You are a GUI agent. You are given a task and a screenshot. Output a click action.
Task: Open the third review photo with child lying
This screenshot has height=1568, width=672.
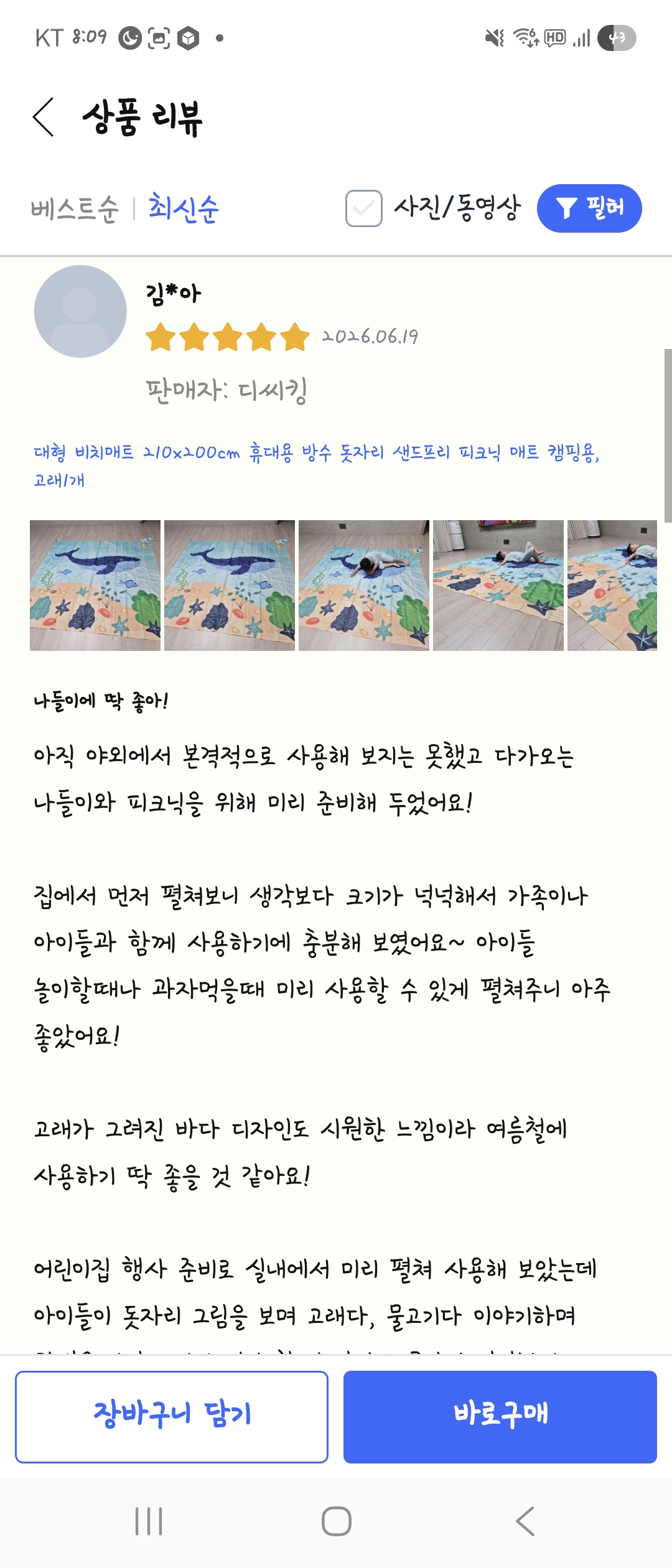tap(364, 586)
